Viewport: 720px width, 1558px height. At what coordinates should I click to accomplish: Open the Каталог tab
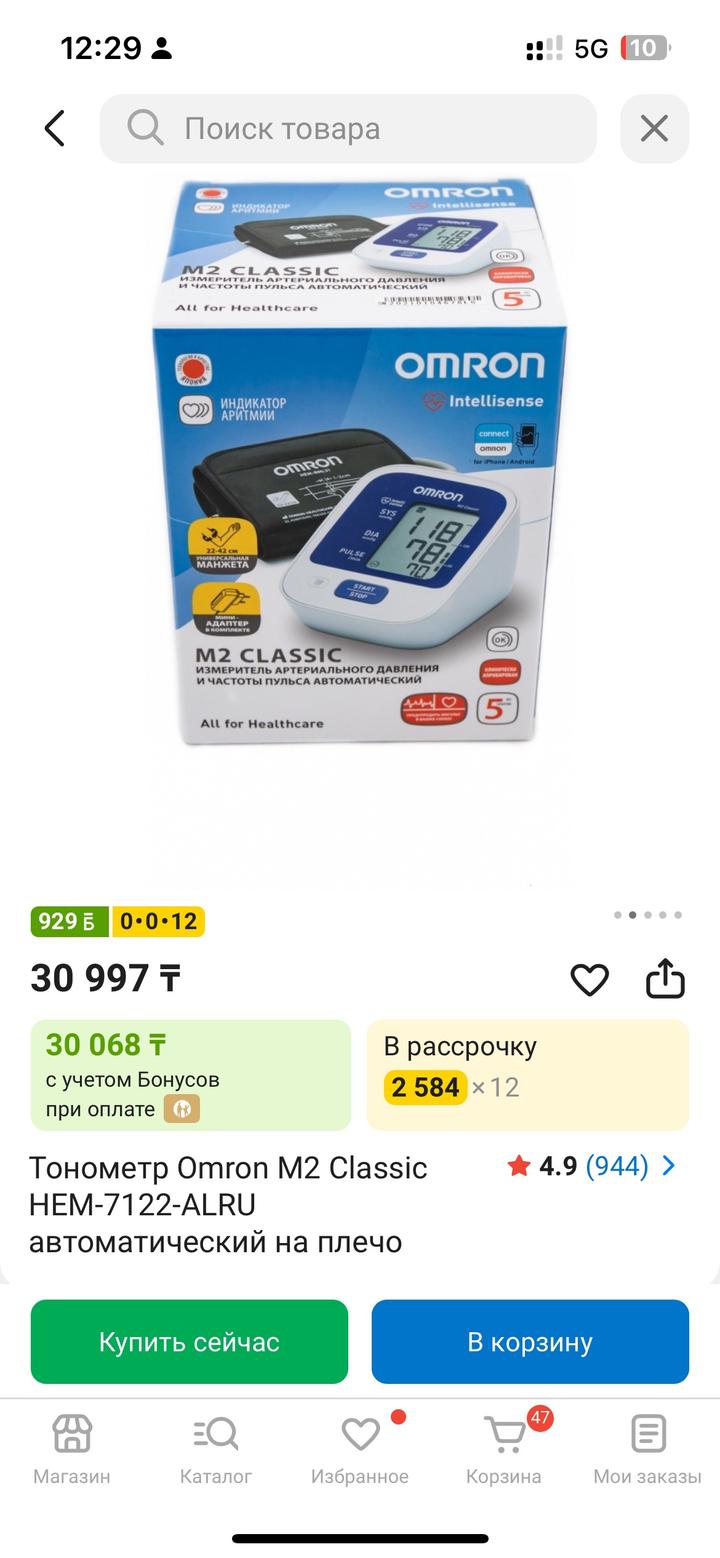tap(216, 1448)
